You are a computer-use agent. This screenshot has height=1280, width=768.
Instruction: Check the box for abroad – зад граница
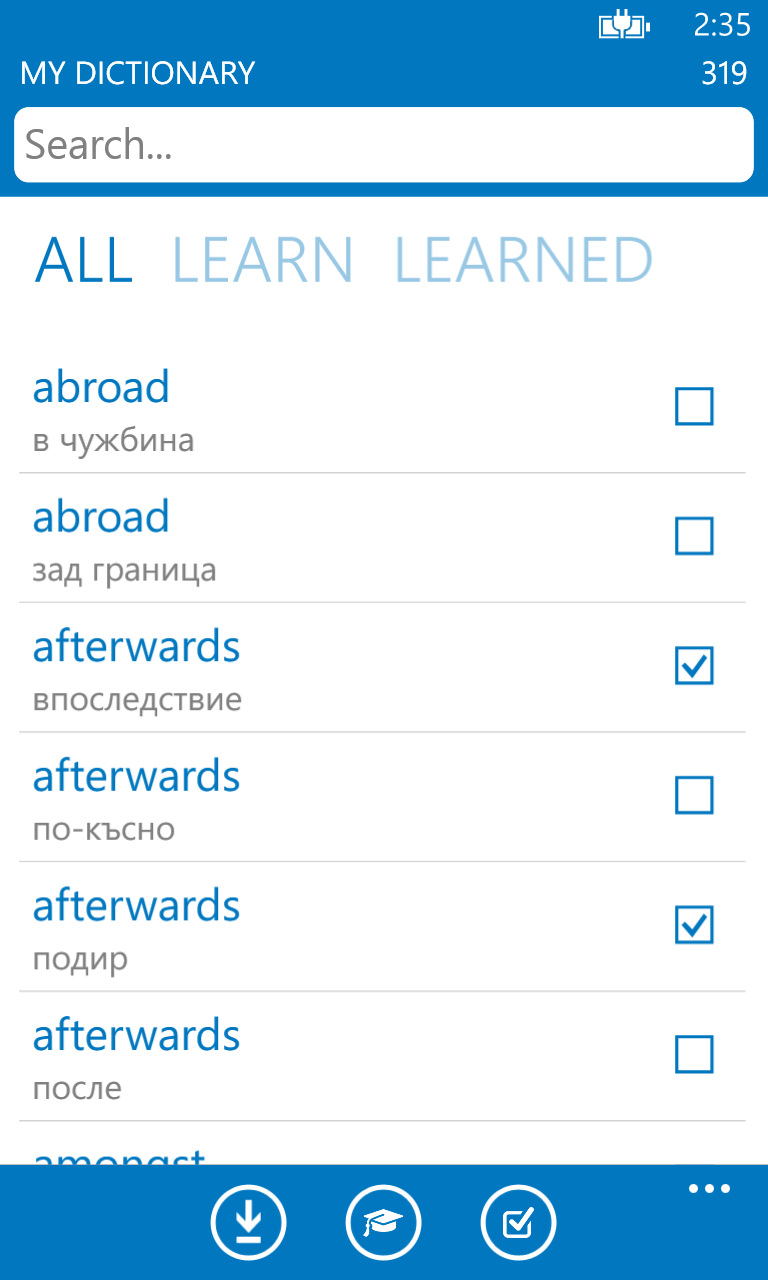pyautogui.click(x=694, y=537)
